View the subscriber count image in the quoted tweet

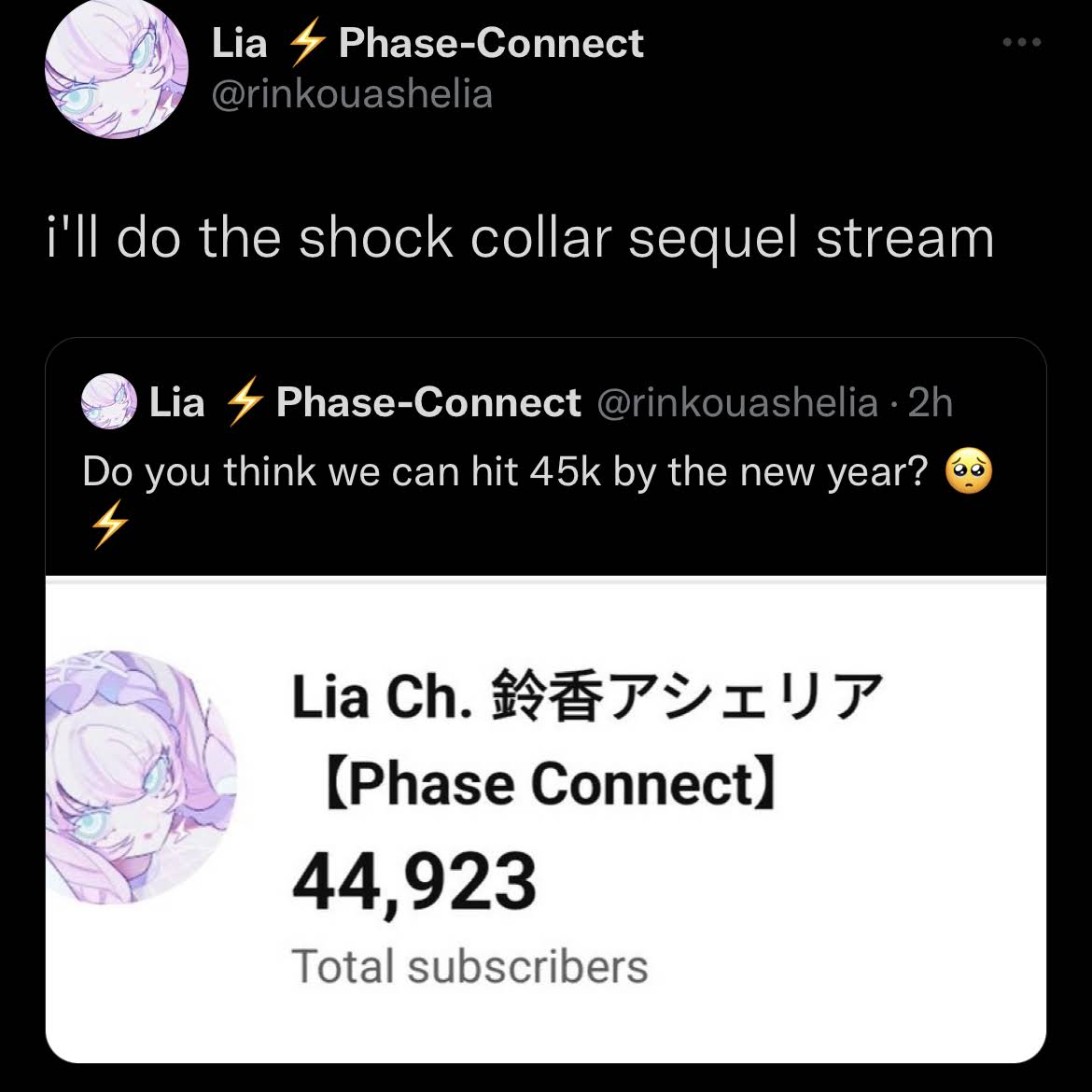pyautogui.click(x=545, y=818)
